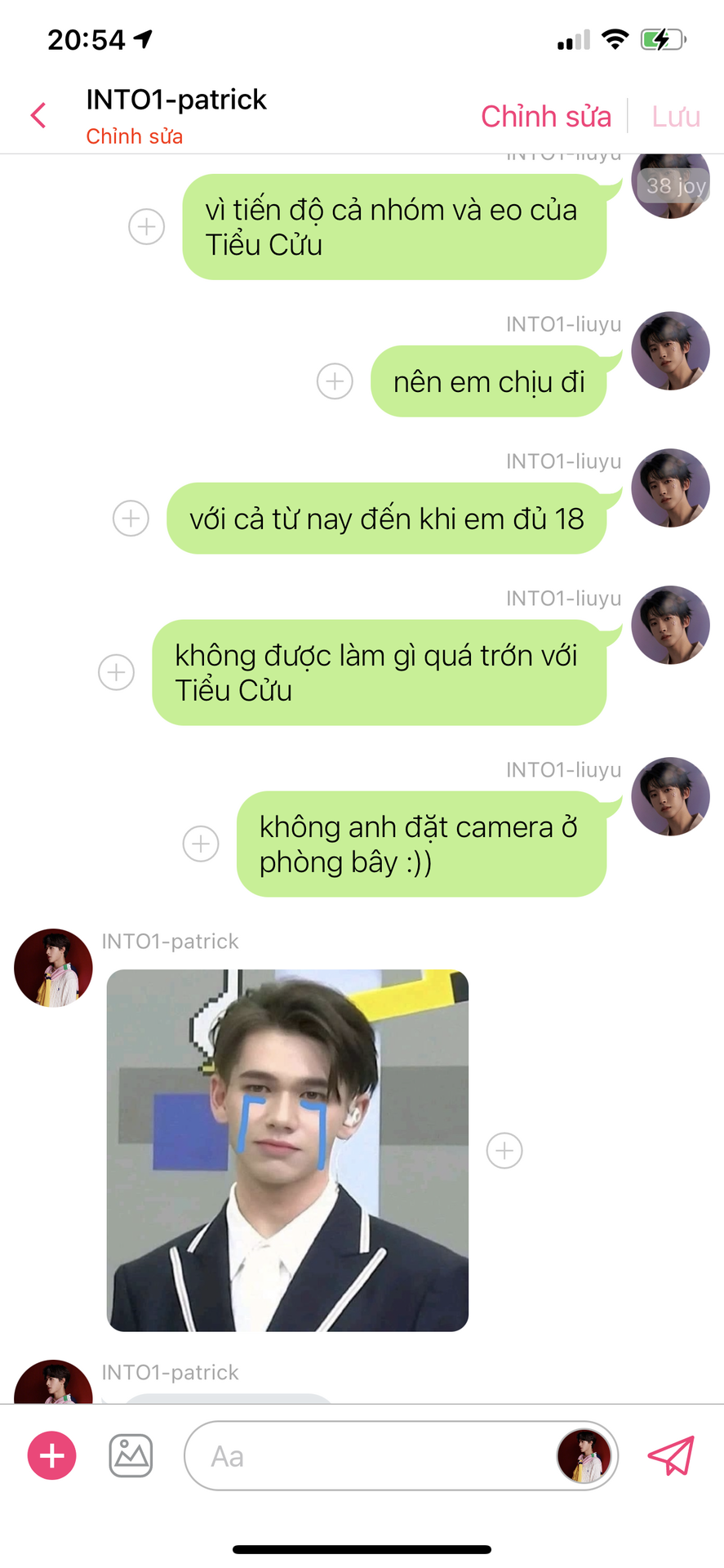Screen dimensions: 724x1568
Task: Tap plus beside the crying meme image
Action: [x=504, y=1151]
